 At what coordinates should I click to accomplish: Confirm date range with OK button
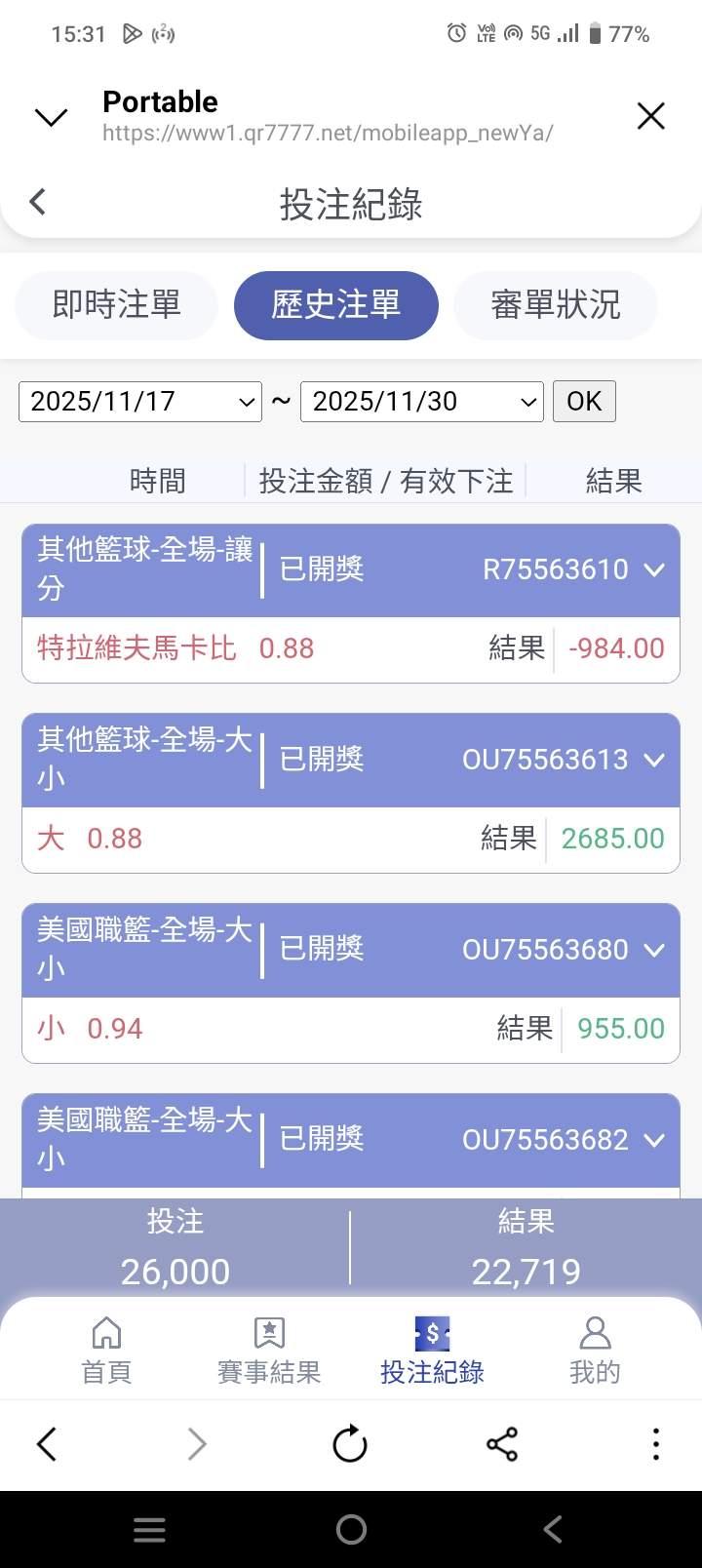point(584,401)
